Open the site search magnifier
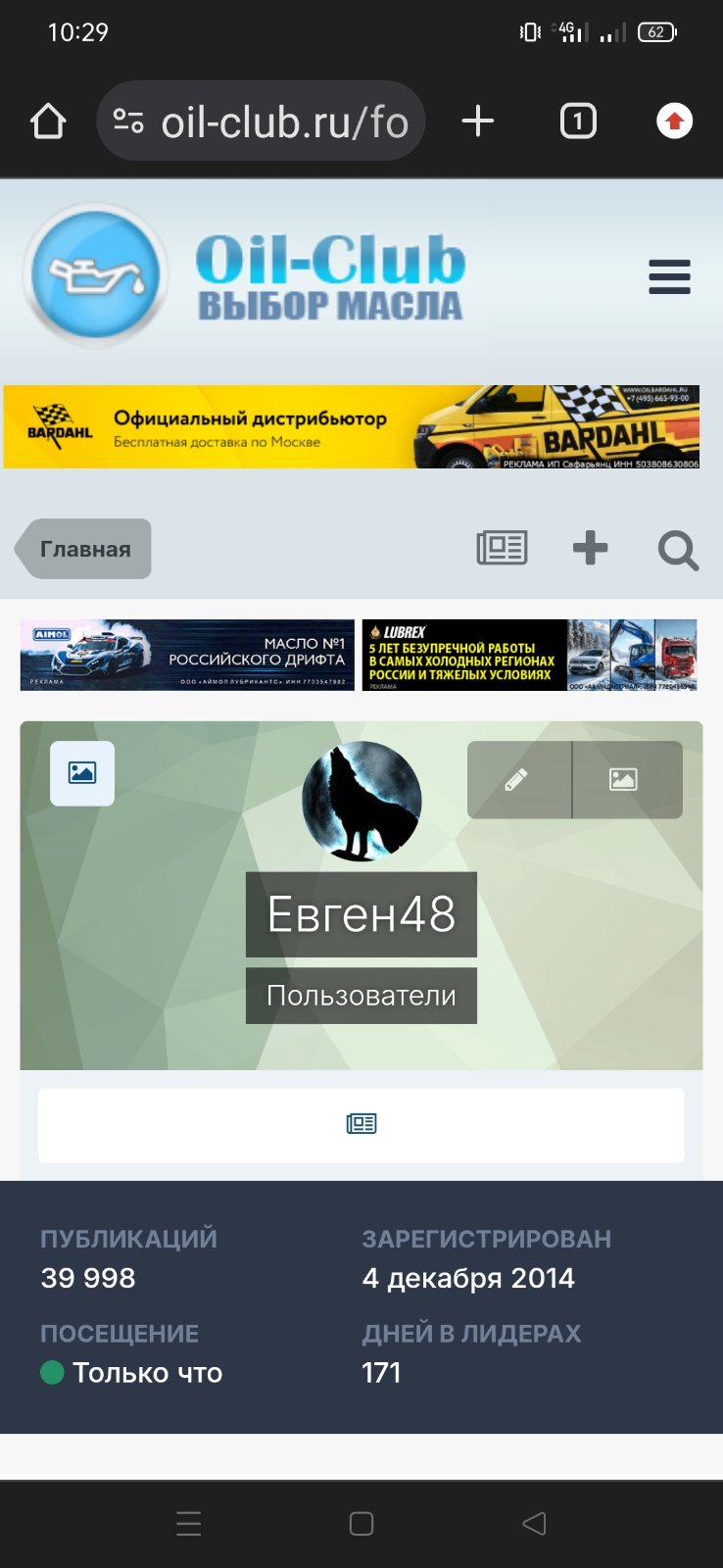Screen dimensions: 723x1568 point(678,550)
